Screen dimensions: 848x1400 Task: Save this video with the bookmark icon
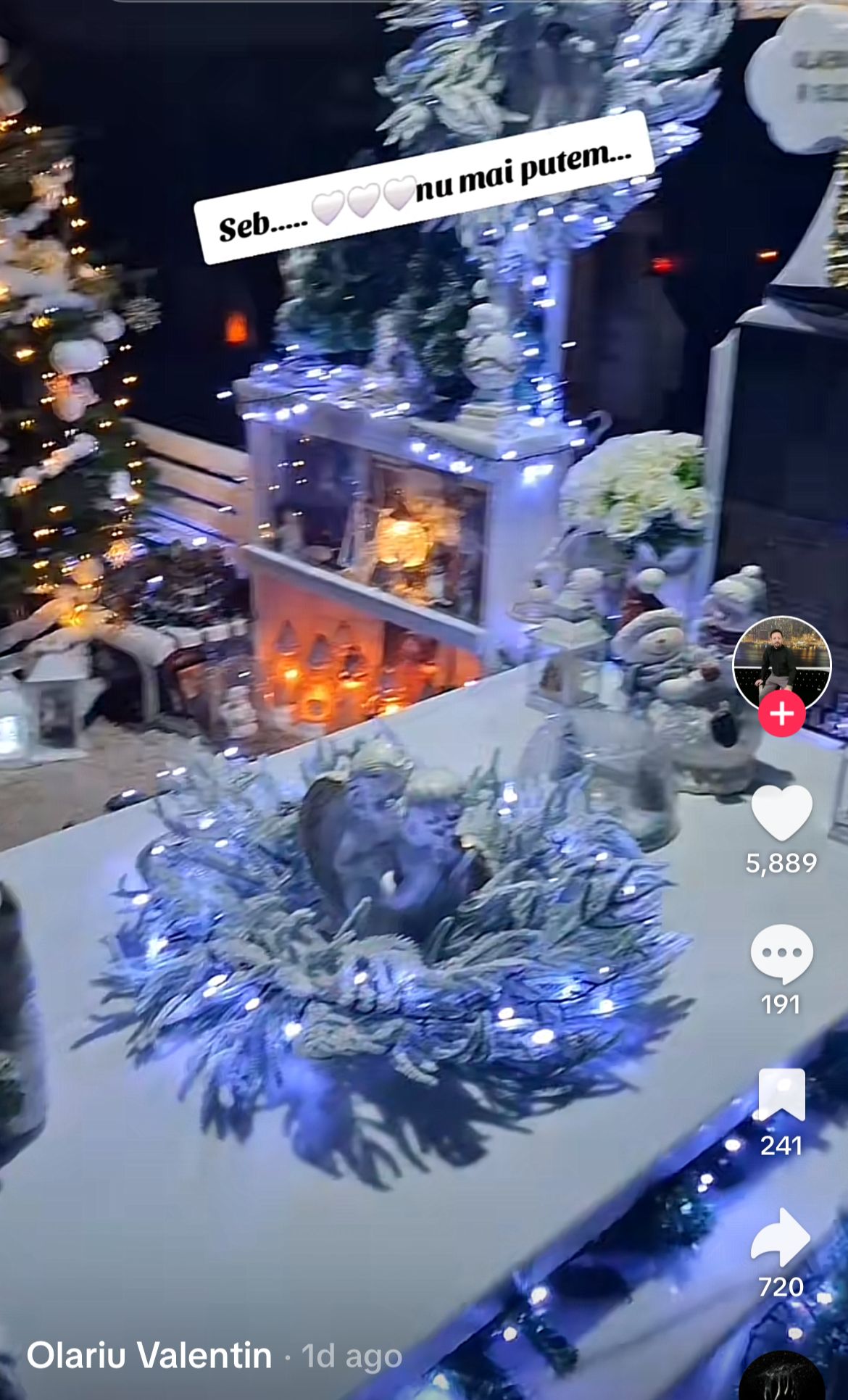[x=781, y=1095]
